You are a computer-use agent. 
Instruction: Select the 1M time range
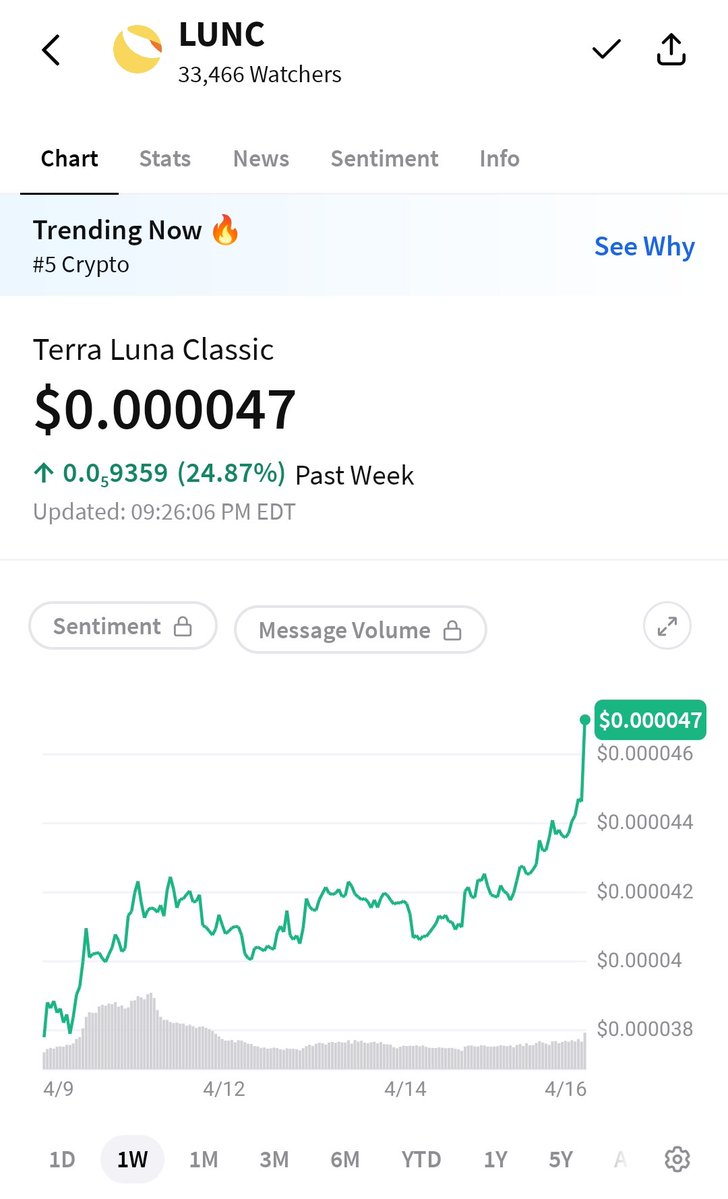(204, 1160)
